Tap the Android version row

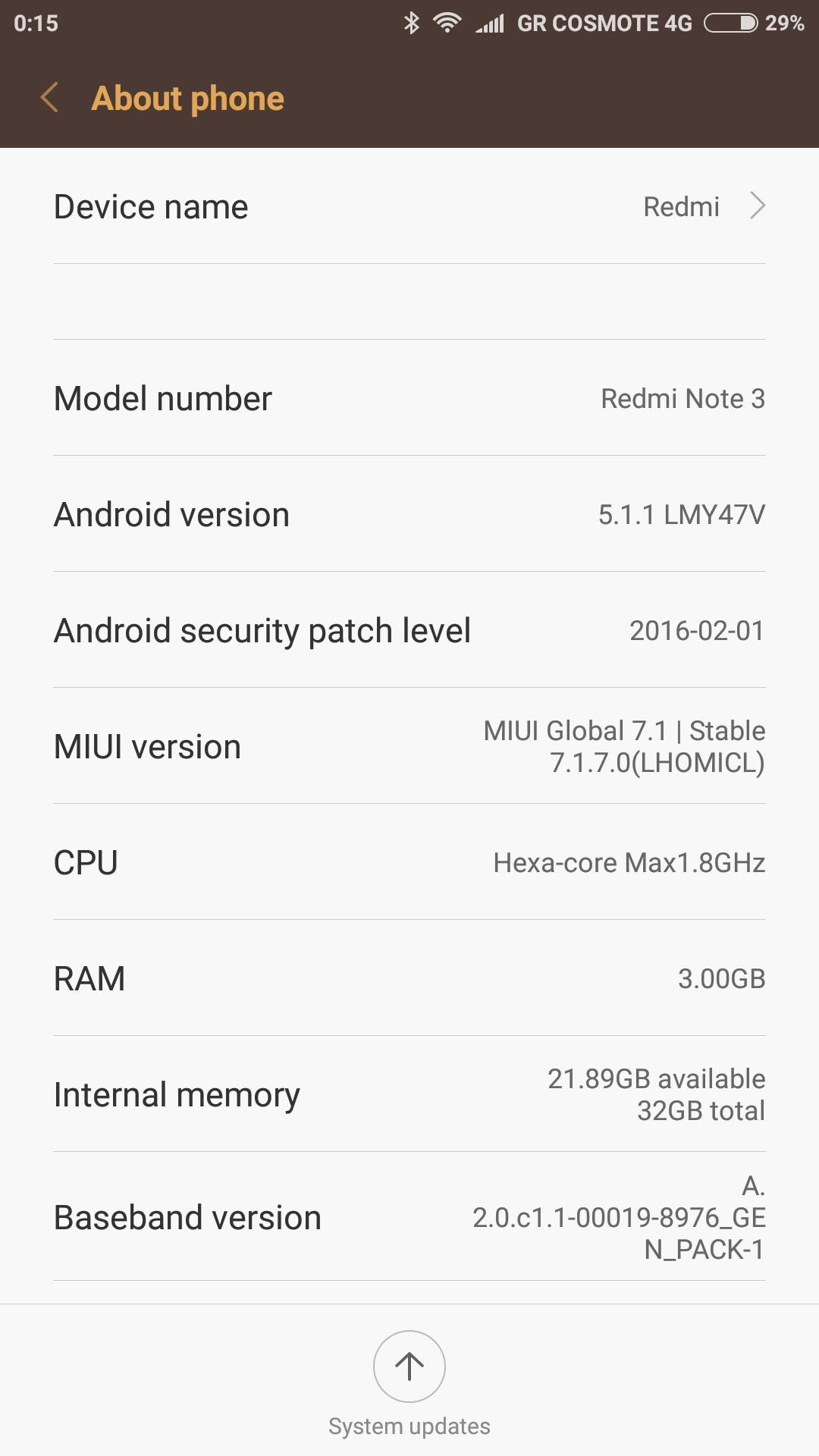coord(409,514)
